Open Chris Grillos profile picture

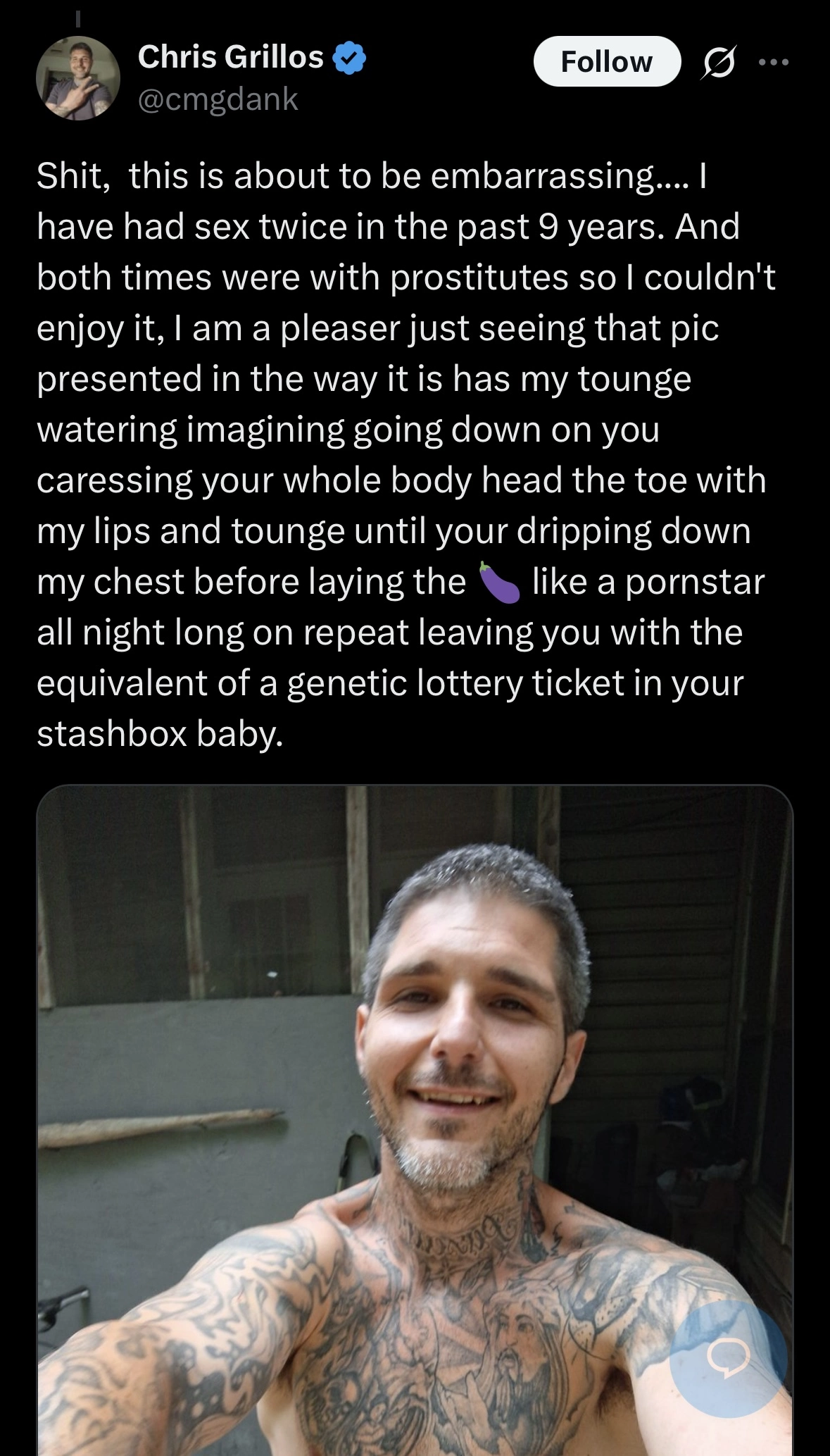click(x=77, y=78)
